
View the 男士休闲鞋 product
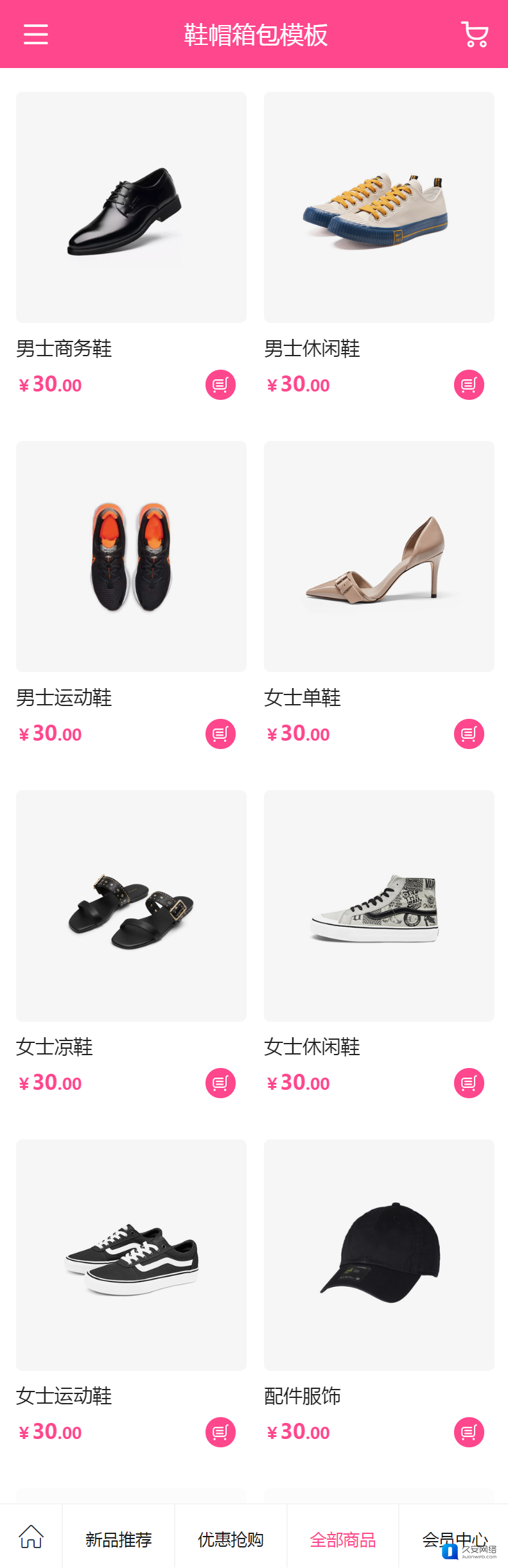point(379,207)
